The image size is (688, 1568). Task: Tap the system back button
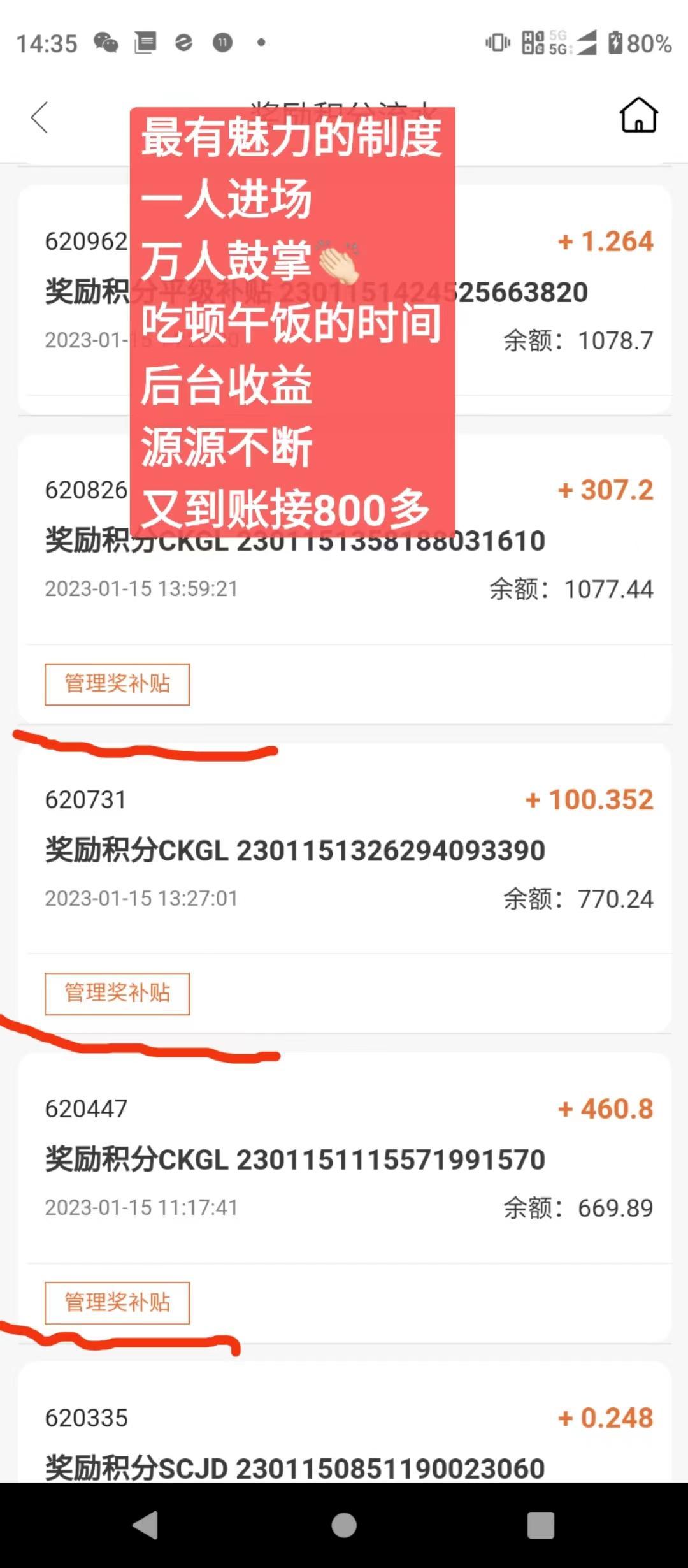(x=146, y=1525)
